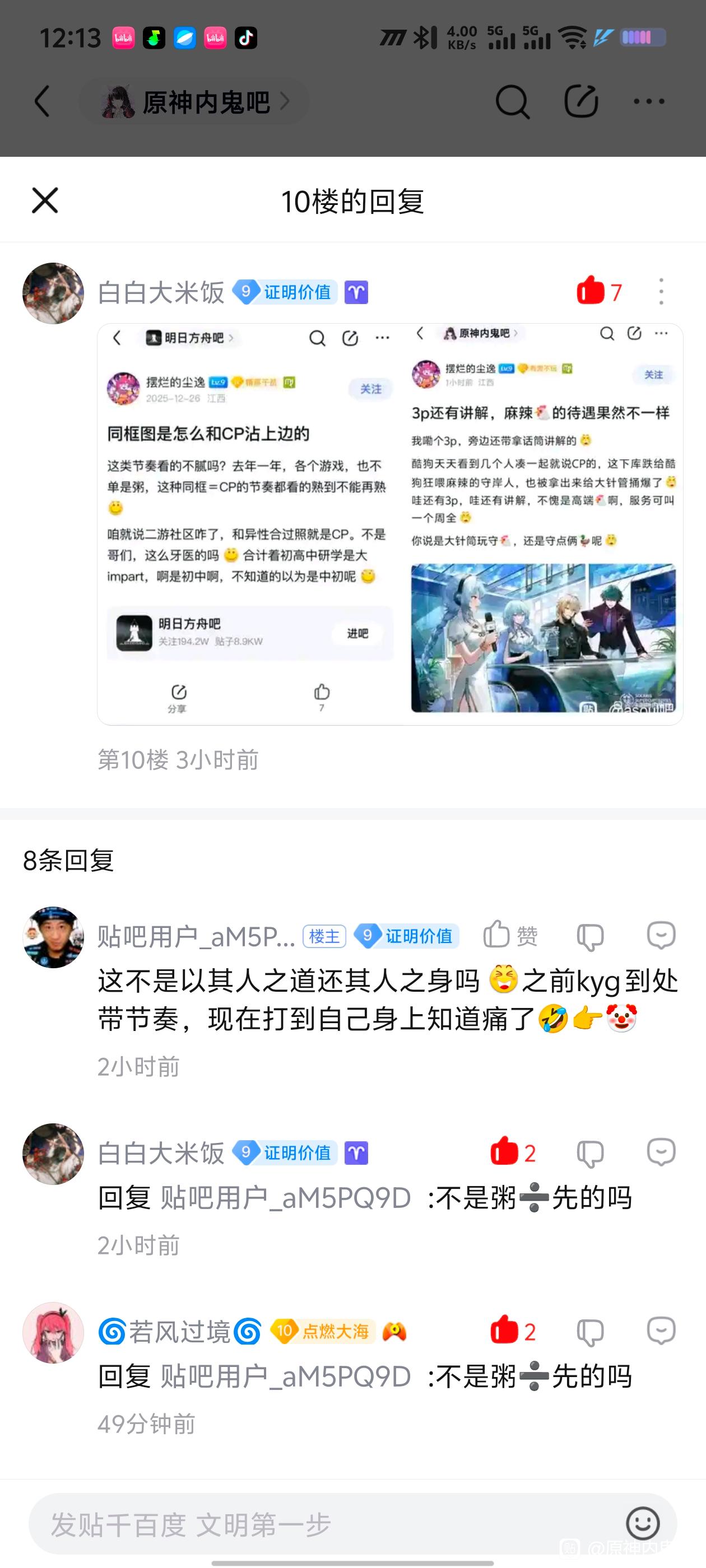This screenshot has height=1568, width=706.
Task: Like 白白大米饭's reply from 2小时前
Action: (504, 1152)
